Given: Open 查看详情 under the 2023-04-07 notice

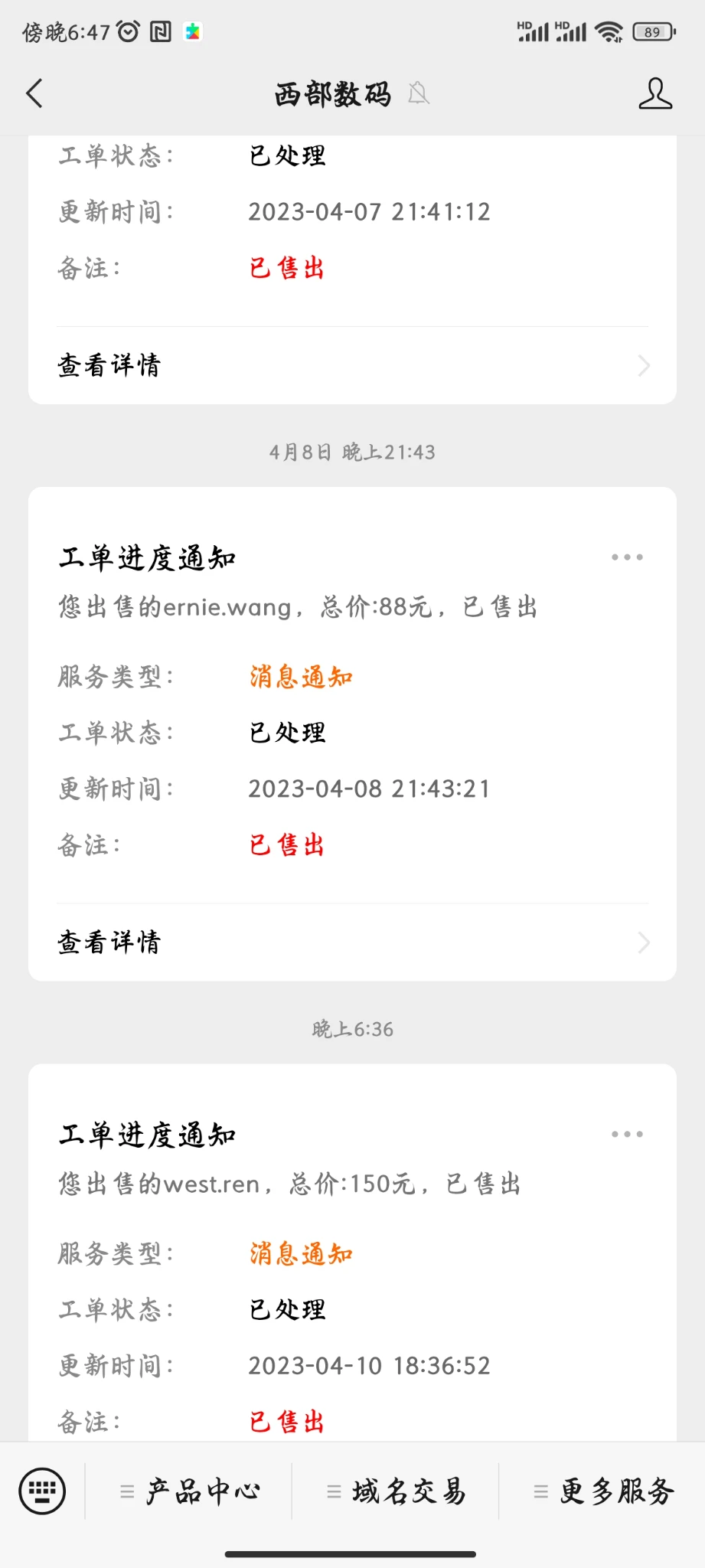Looking at the screenshot, I should pyautogui.click(x=352, y=365).
